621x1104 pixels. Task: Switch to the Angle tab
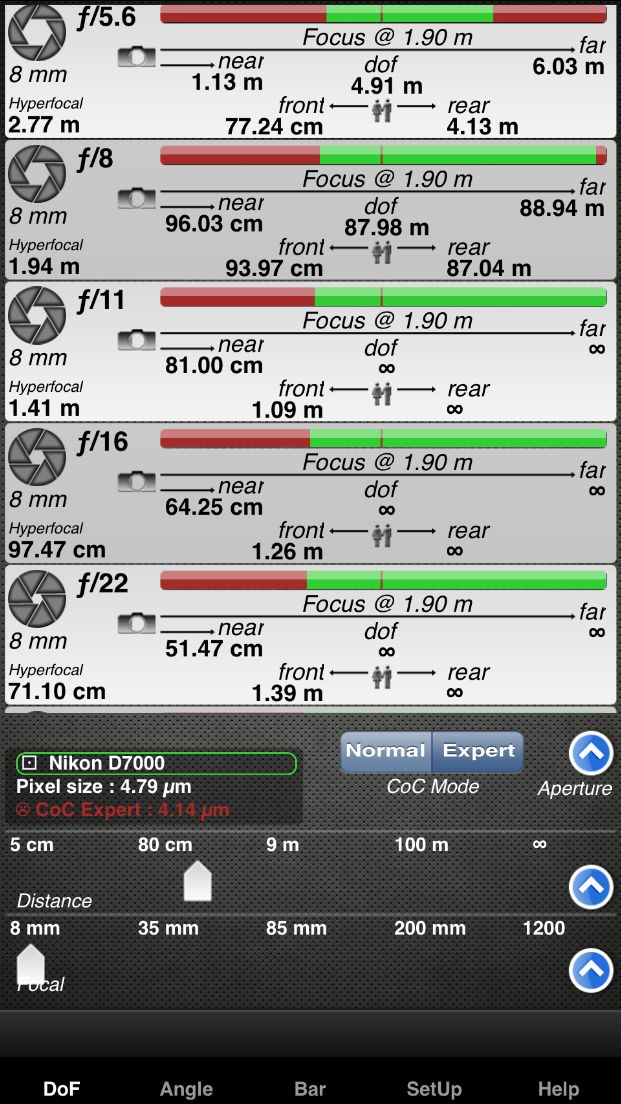(x=186, y=1089)
